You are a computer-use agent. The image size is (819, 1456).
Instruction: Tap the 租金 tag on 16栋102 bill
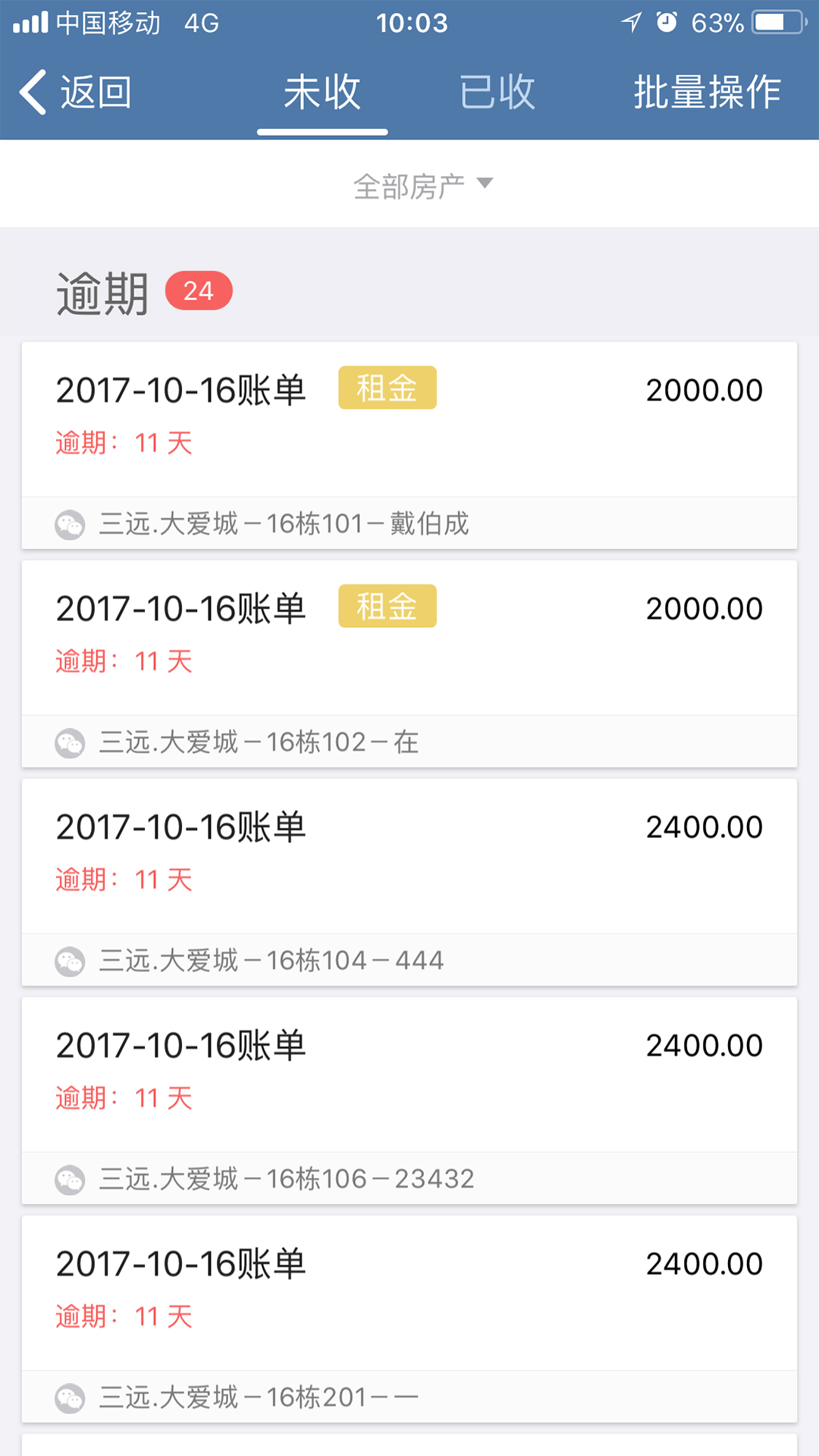388,606
